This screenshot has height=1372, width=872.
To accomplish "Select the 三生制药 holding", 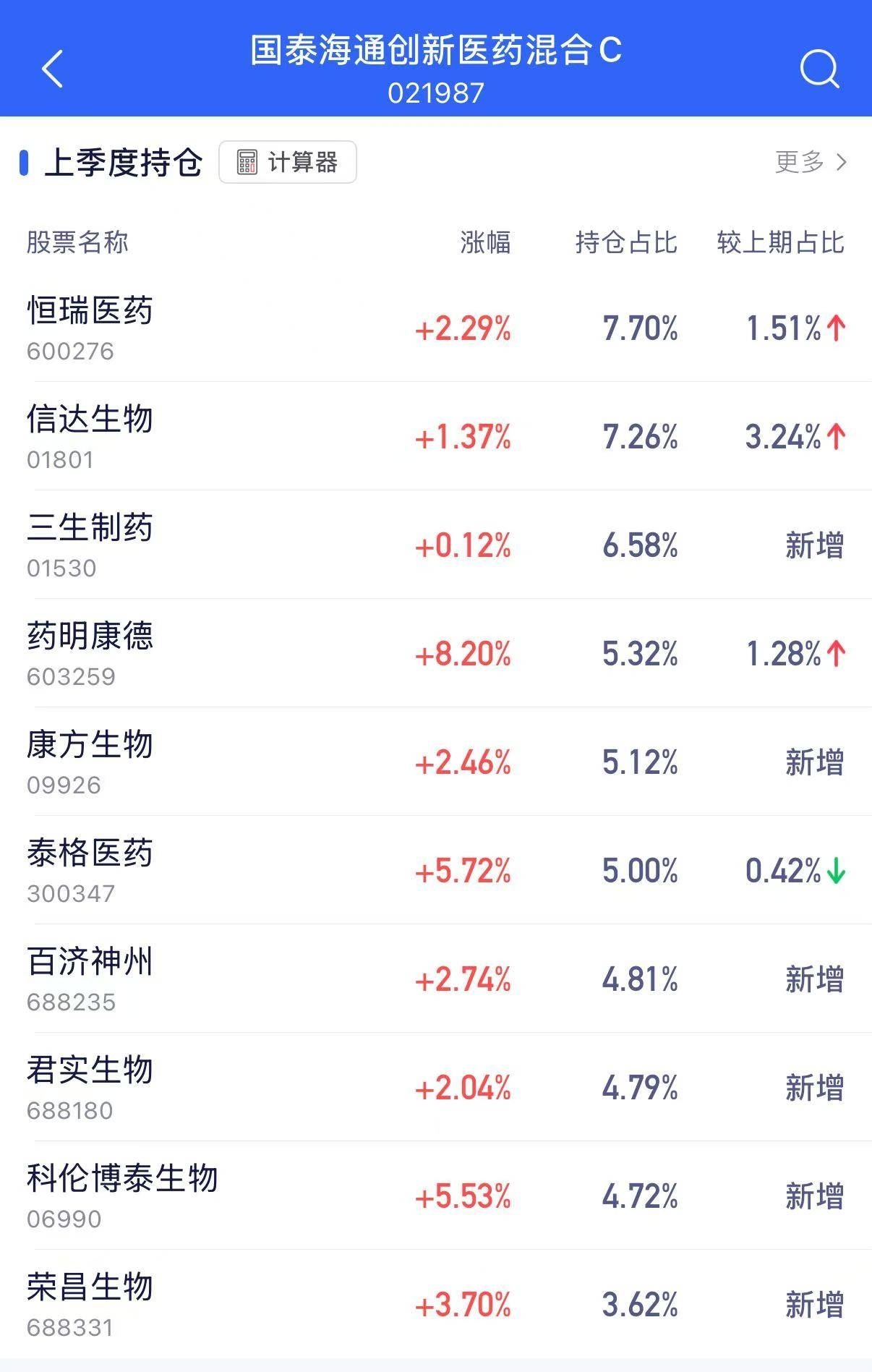I will pos(436,545).
